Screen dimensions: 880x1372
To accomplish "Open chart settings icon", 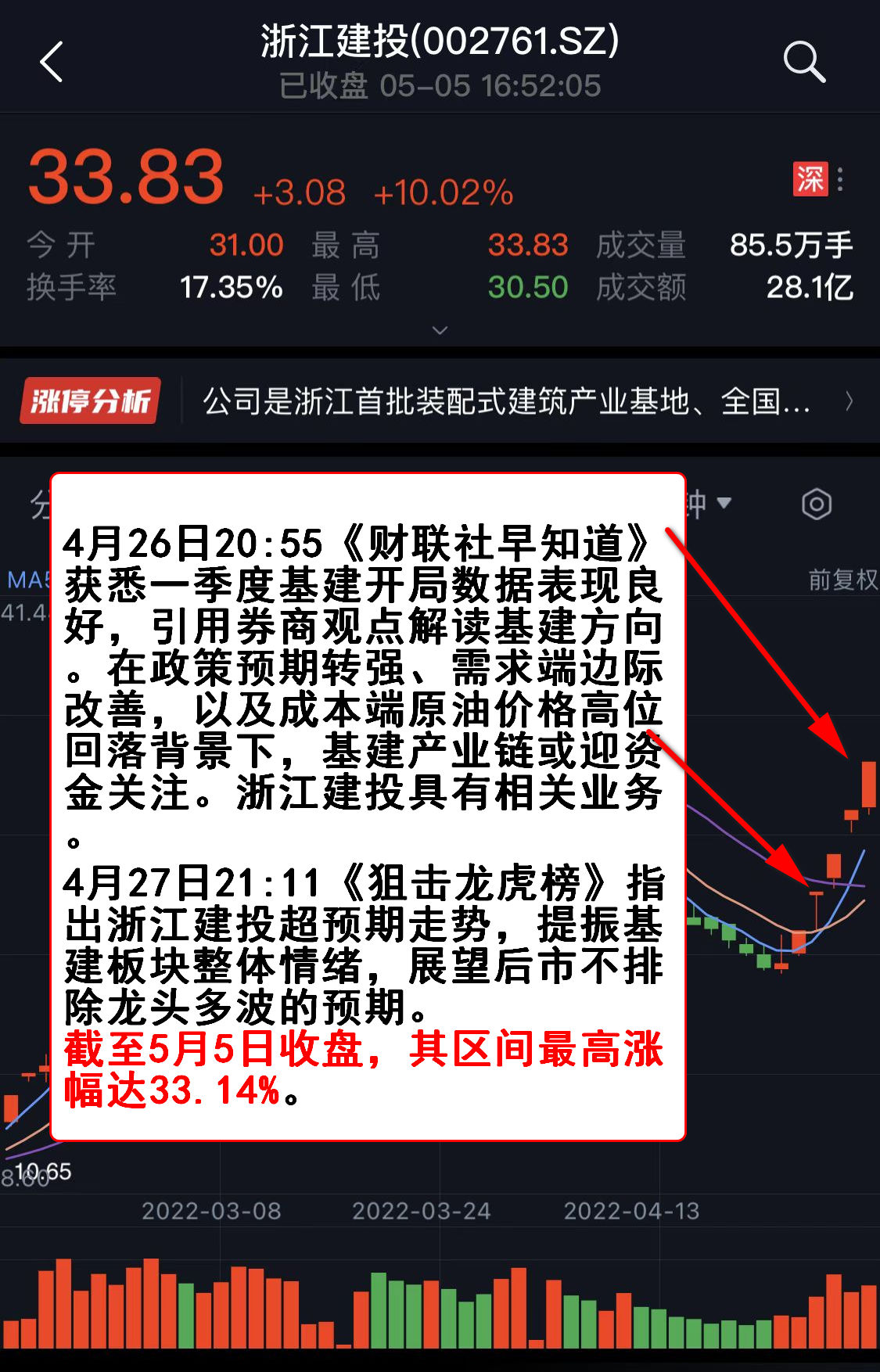I will tap(816, 505).
